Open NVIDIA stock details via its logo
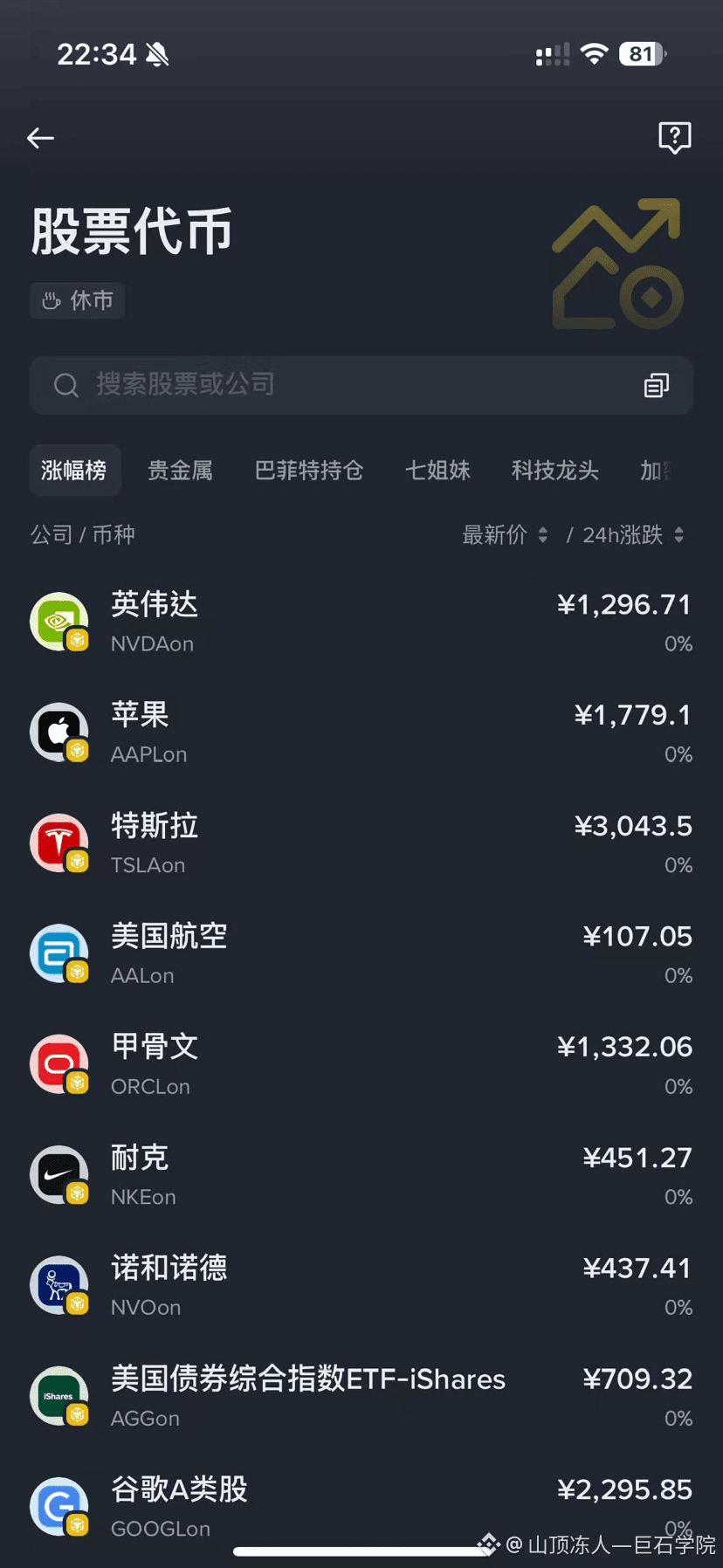This screenshot has width=723, height=1568. click(59, 621)
